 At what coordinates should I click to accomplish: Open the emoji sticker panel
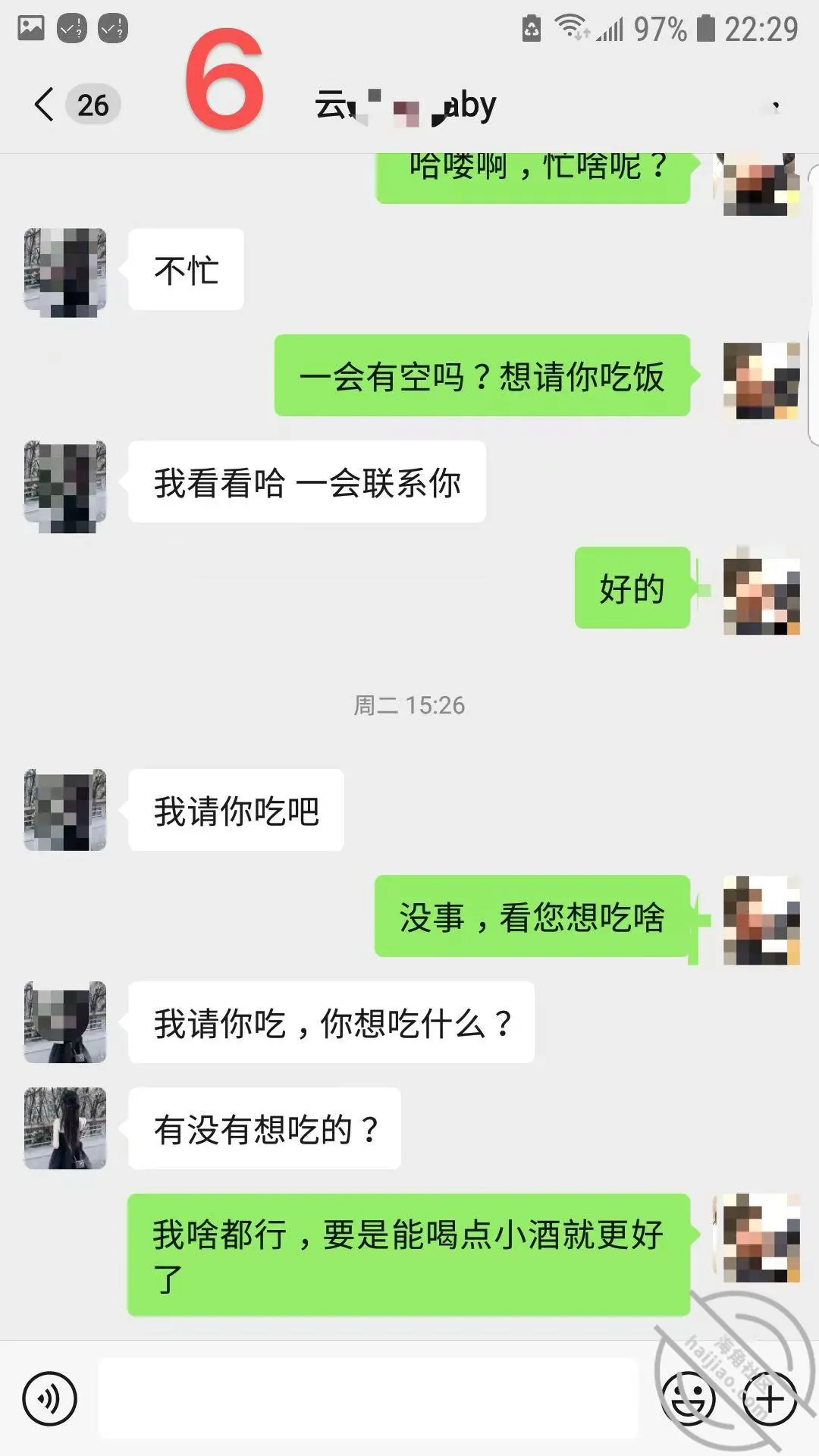coord(689,1398)
